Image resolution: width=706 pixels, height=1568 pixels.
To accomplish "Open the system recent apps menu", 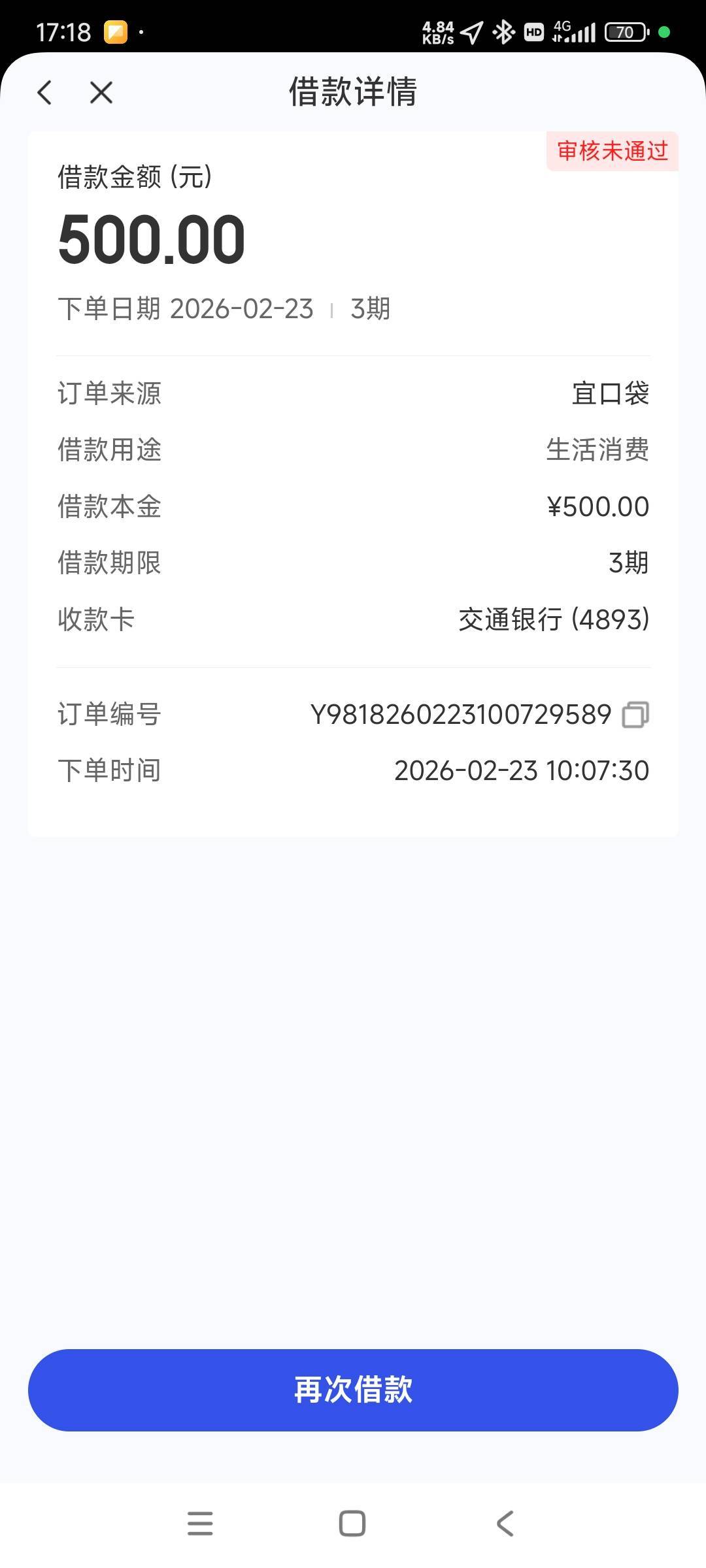I will pos(200,1523).
